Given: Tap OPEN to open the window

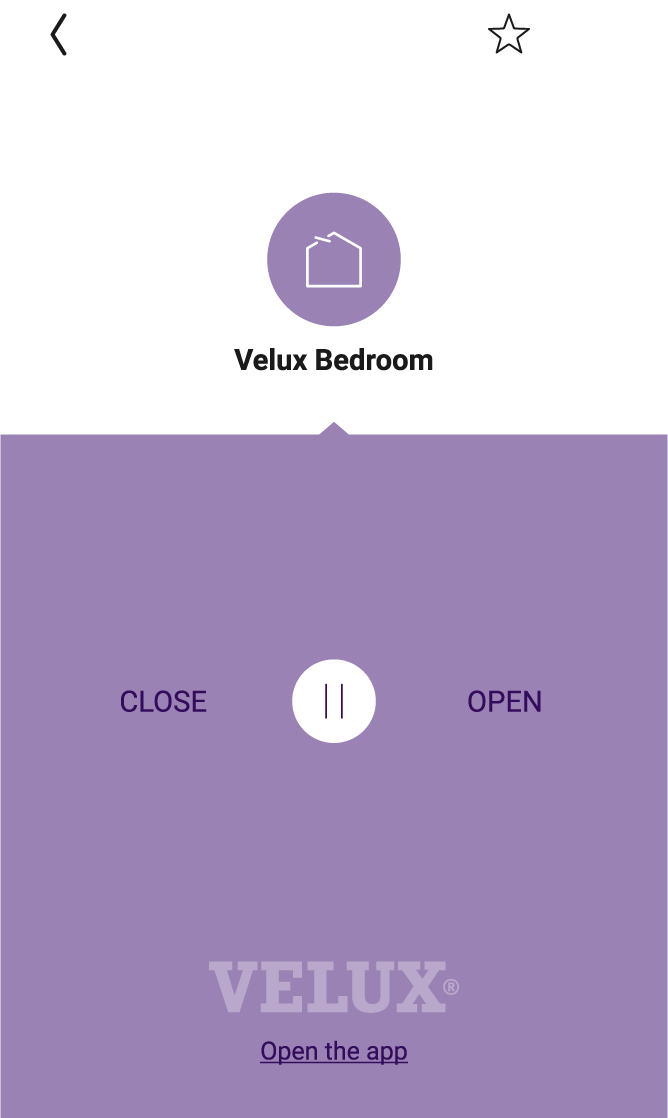Looking at the screenshot, I should point(504,702).
